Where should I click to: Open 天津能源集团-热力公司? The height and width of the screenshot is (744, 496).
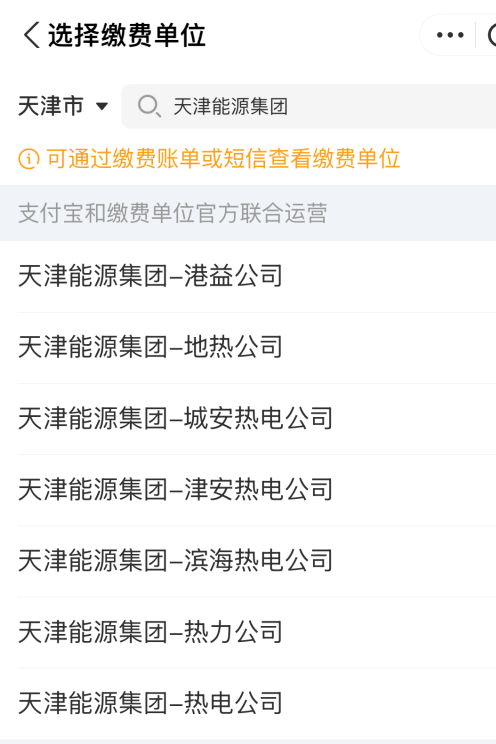[248, 632]
